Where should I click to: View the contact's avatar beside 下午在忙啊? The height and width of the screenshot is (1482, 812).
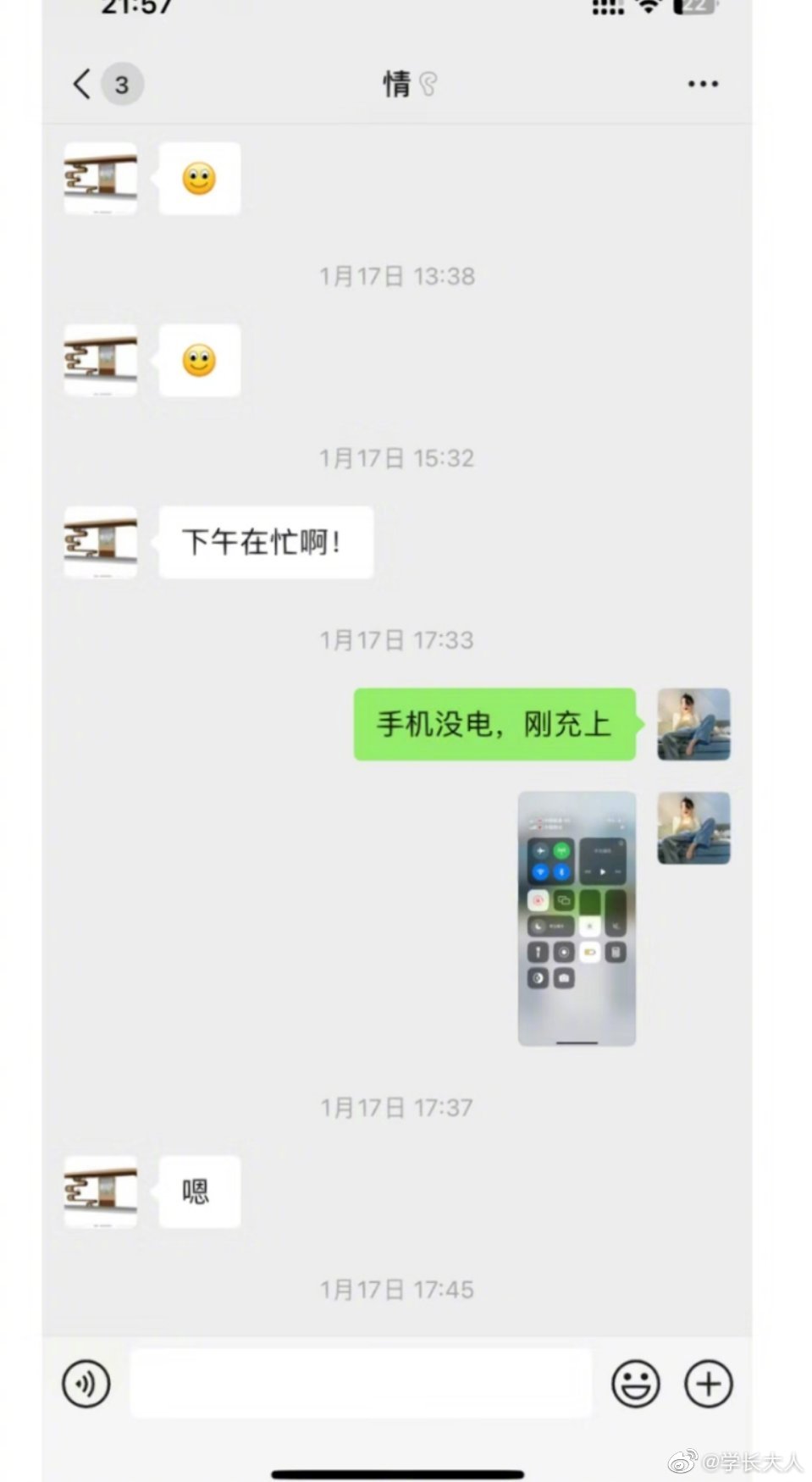[99, 542]
